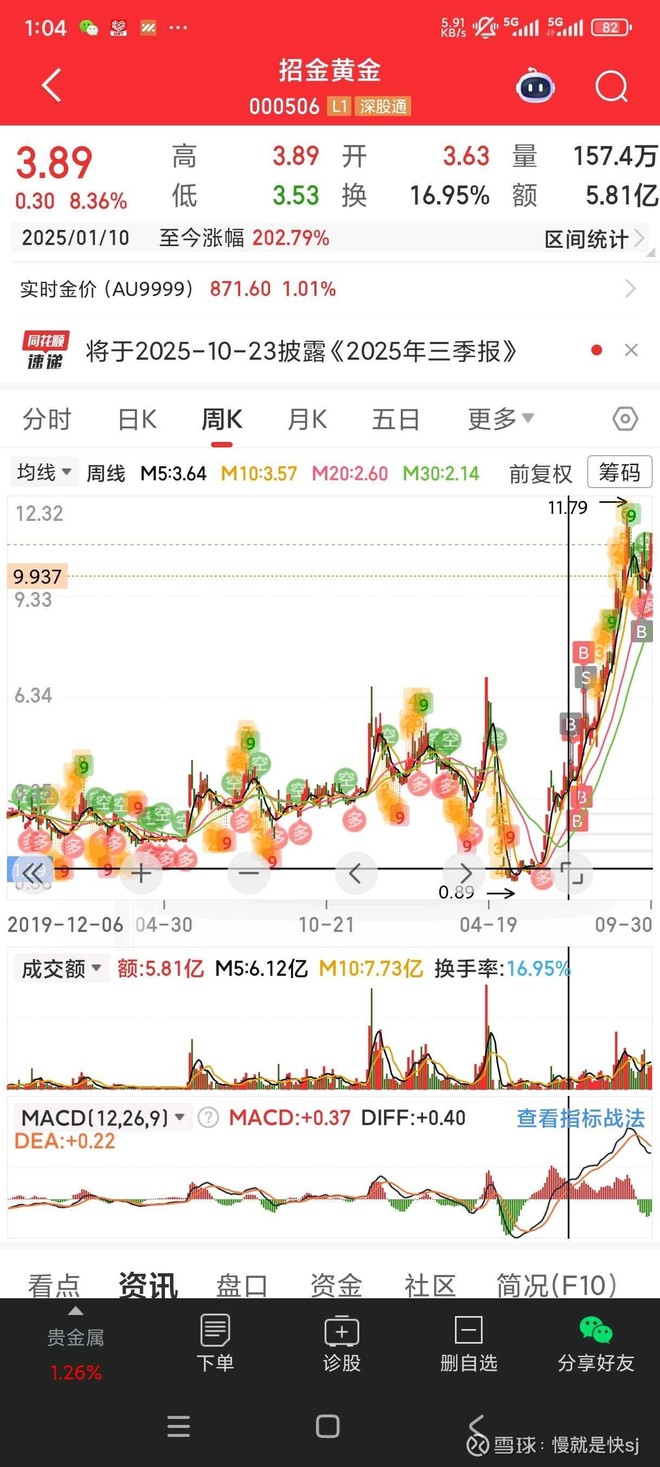Dismiss the 三季报 disclosure banner
The image size is (660, 1467).
631,350
